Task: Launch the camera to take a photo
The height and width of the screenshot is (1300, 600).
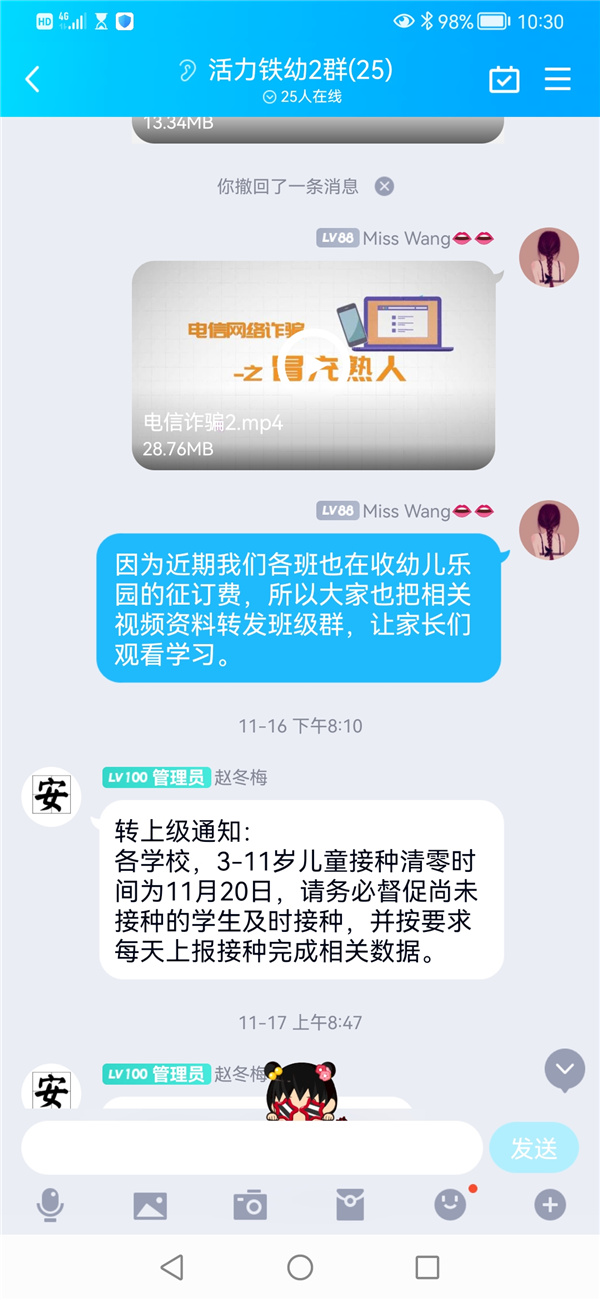Action: (250, 1205)
